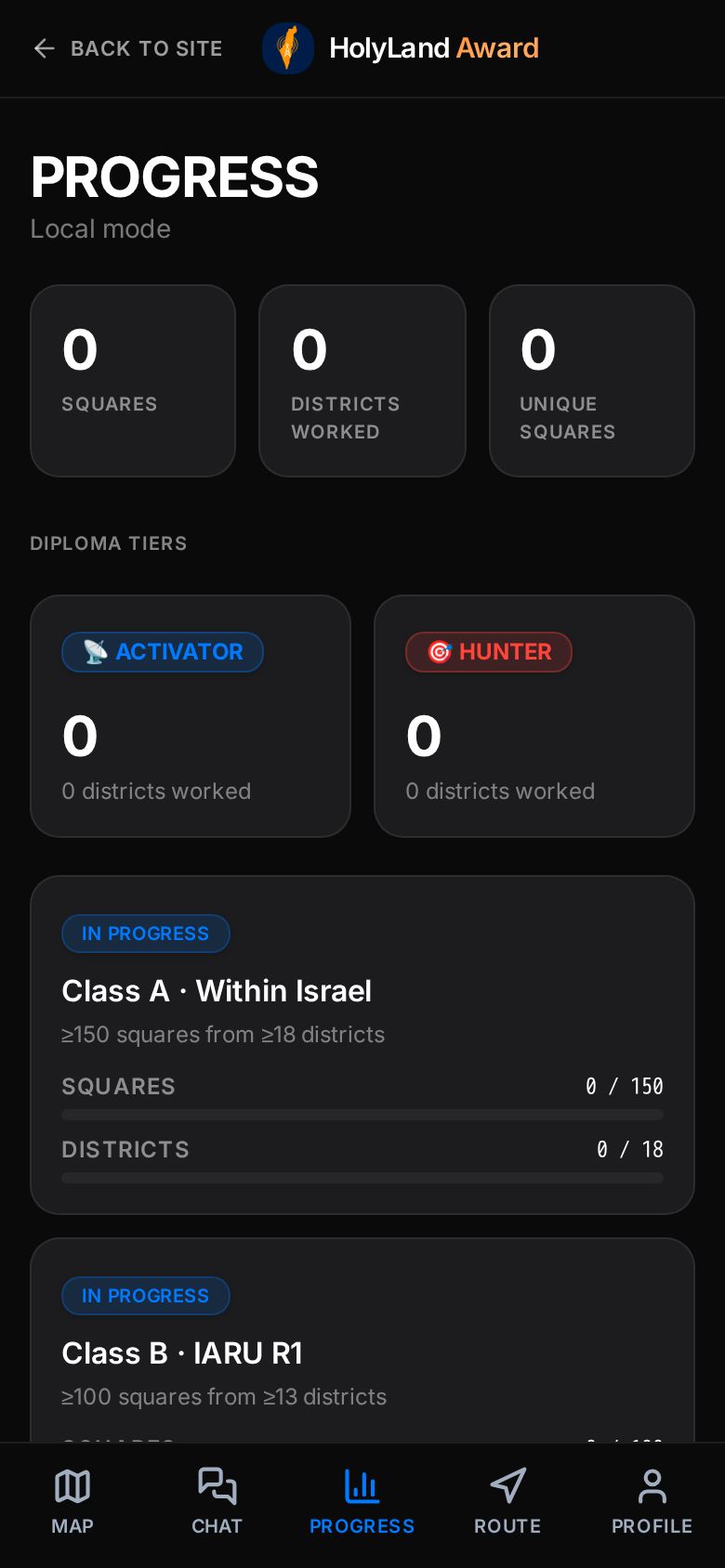Screen dimensions: 725x1568
Task: Open the Map tab
Action: click(x=72, y=1502)
